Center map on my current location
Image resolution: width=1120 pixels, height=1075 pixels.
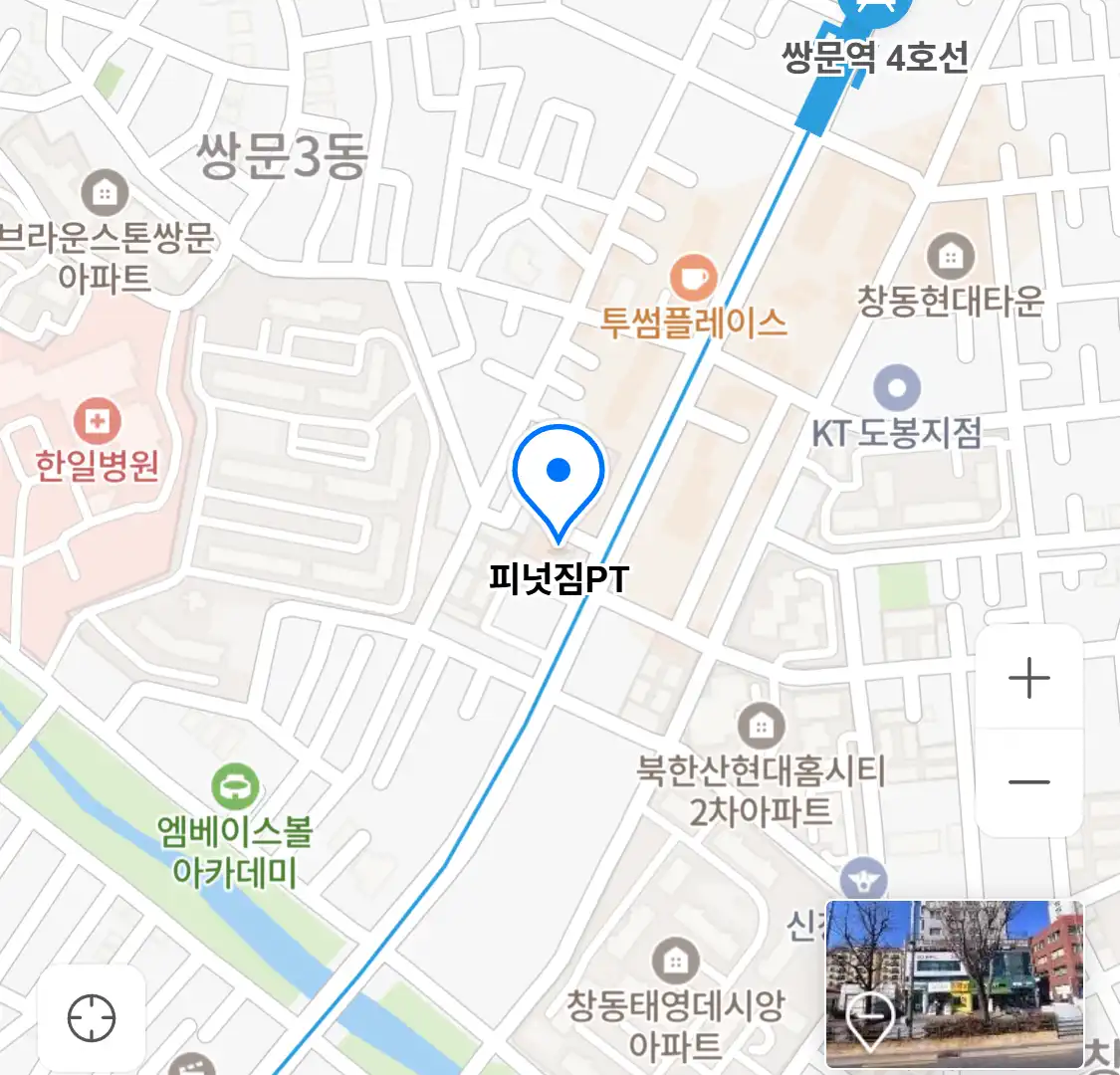pyautogui.click(x=92, y=1018)
